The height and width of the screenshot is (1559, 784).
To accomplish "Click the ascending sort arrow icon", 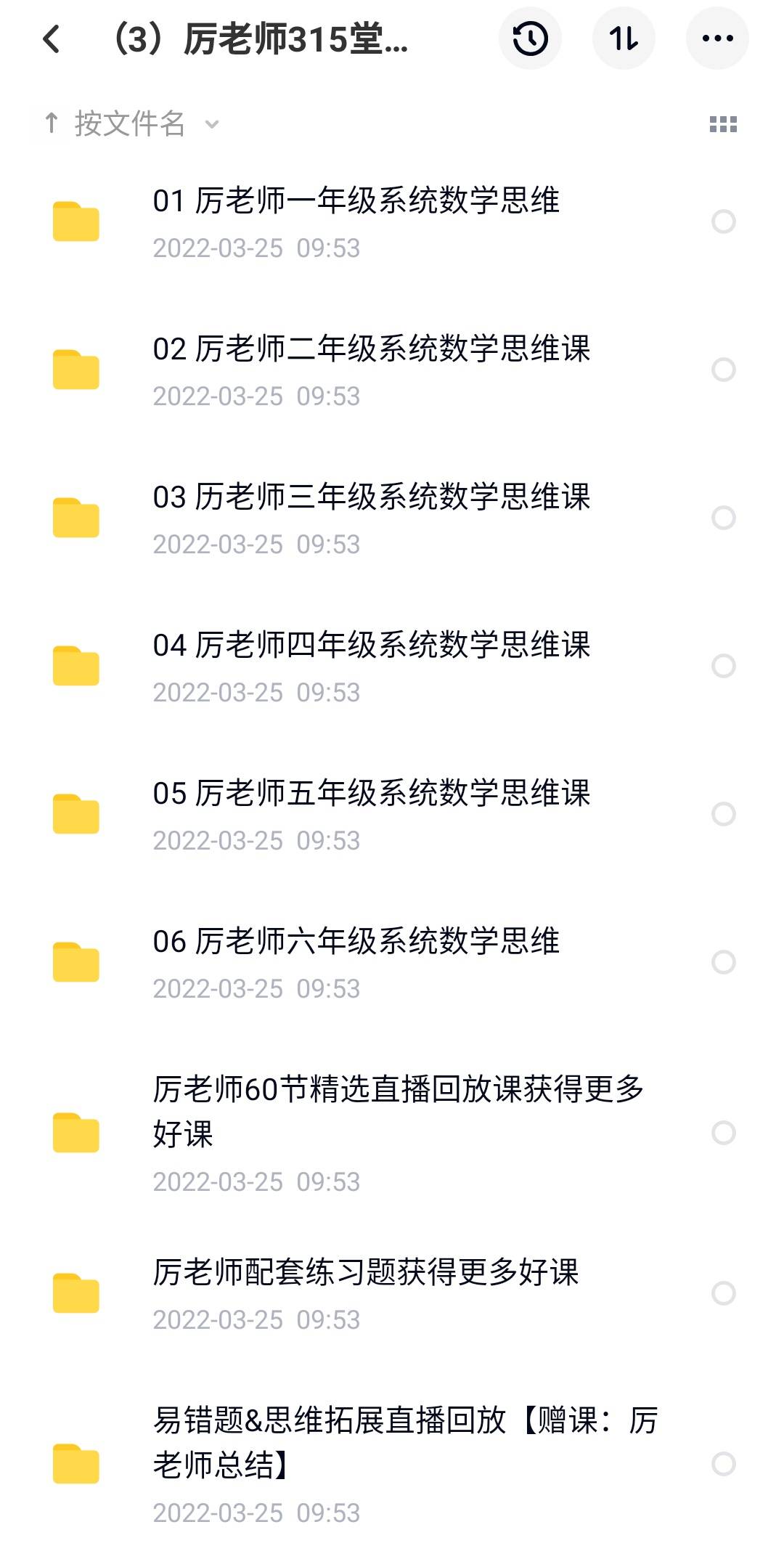I will tap(52, 124).
